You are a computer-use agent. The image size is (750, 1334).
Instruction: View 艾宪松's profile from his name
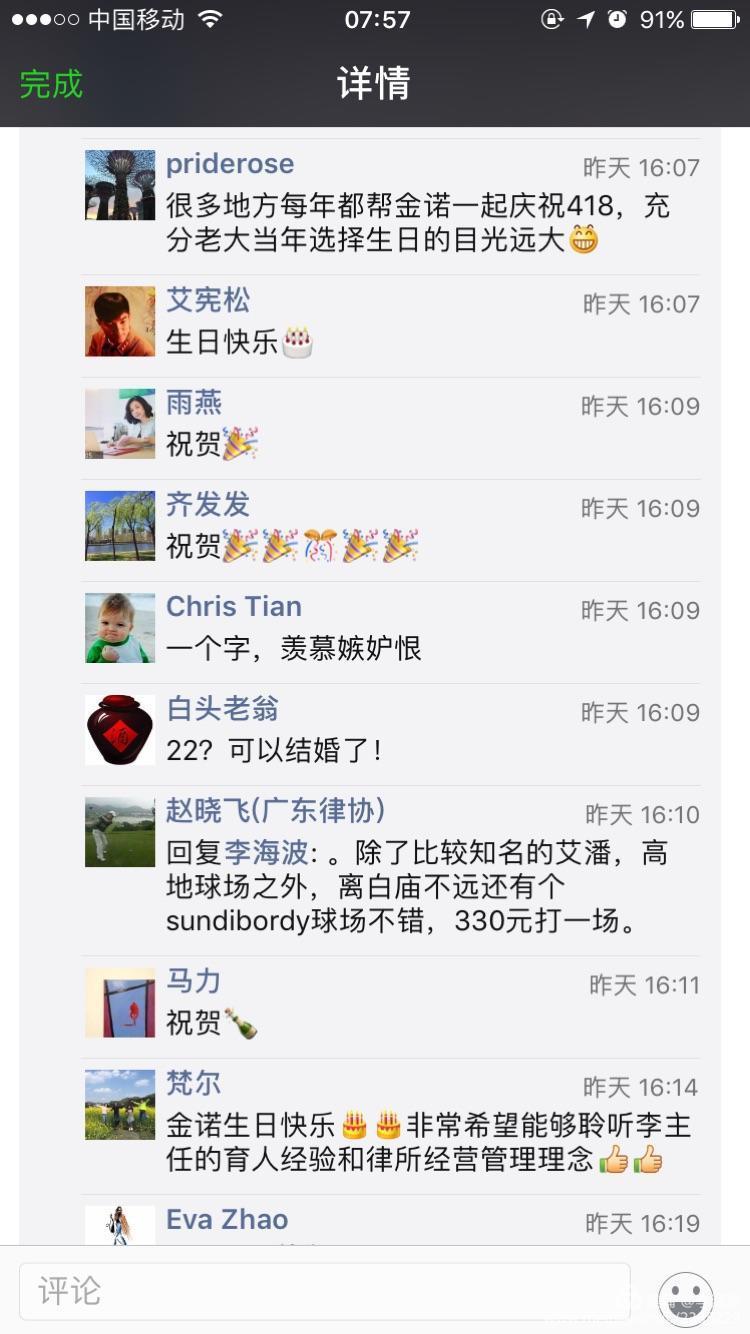208,300
